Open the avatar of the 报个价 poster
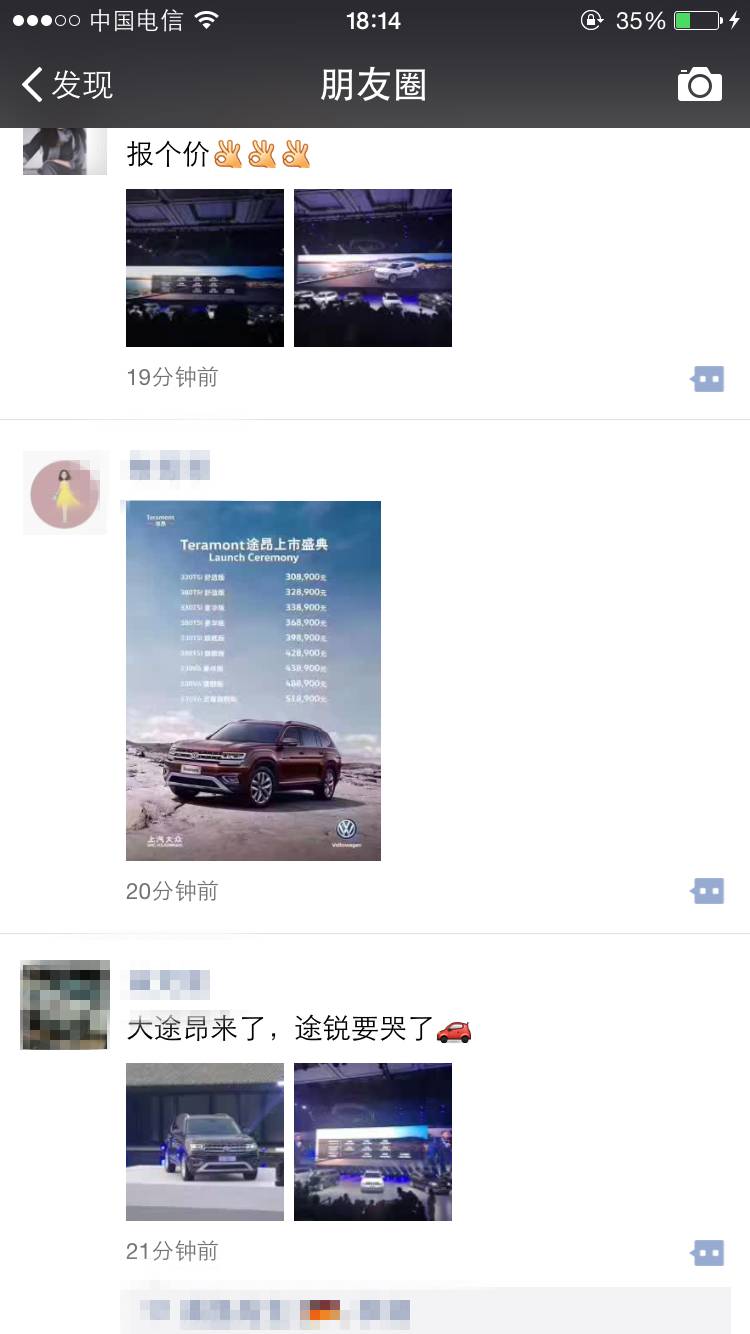The image size is (750, 1334). point(65,152)
